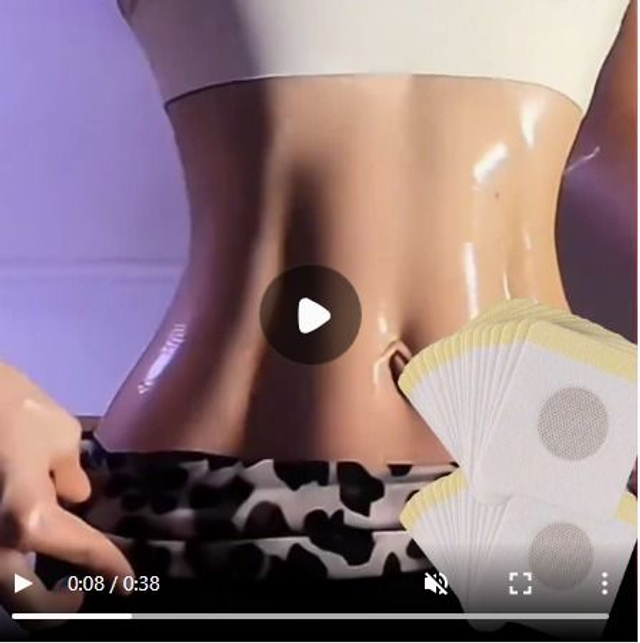Open the video overflow options menu

[604, 584]
